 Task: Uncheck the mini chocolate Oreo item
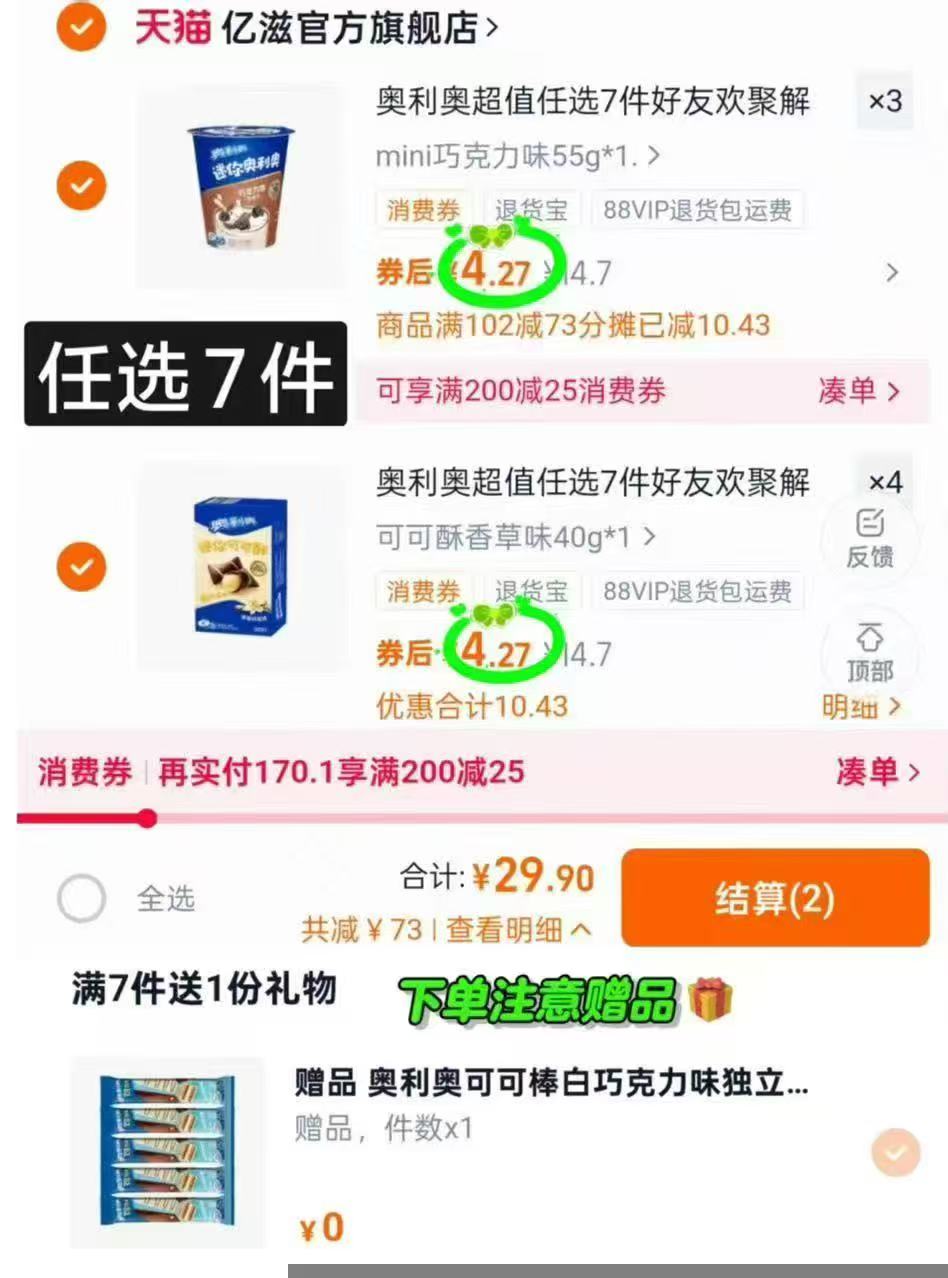click(81, 186)
